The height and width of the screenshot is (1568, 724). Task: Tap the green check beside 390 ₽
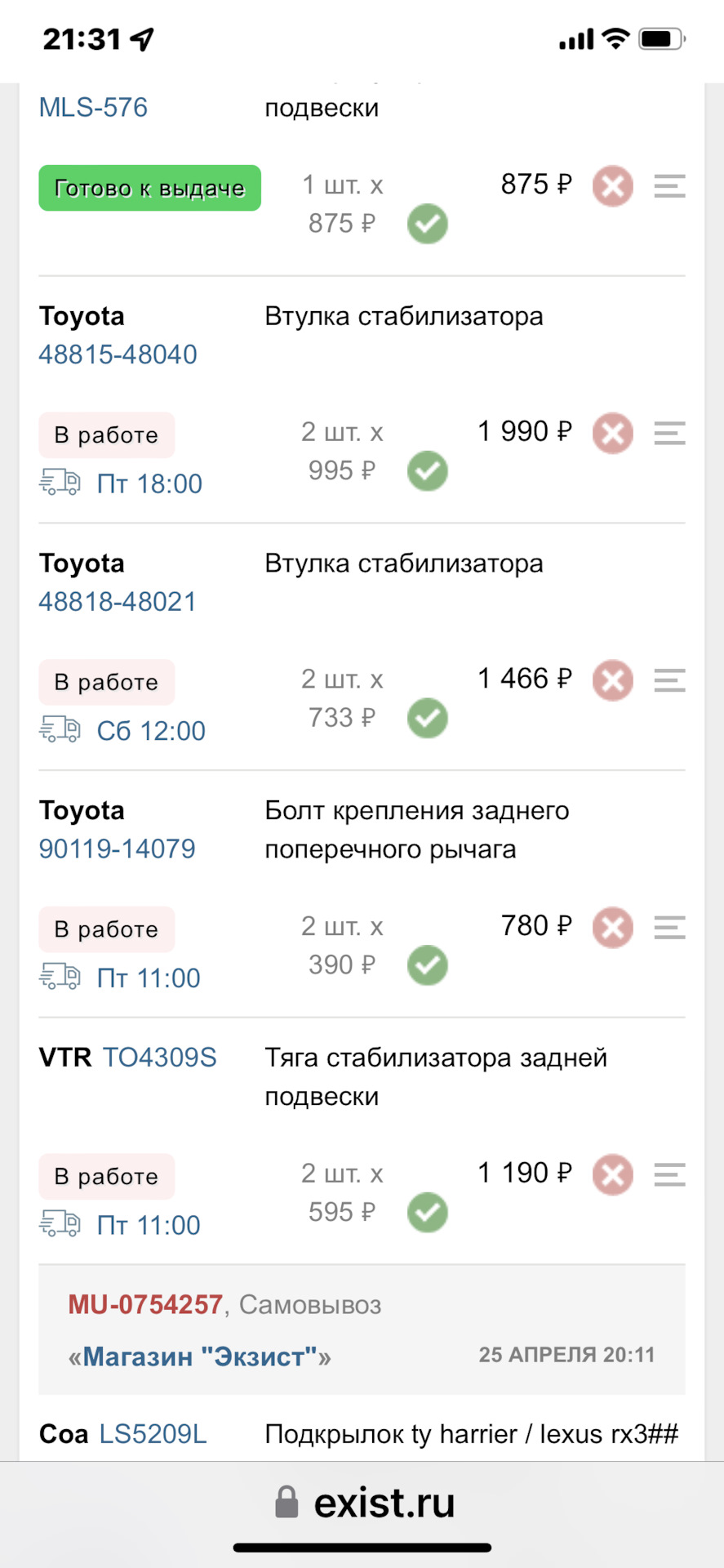coord(427,965)
